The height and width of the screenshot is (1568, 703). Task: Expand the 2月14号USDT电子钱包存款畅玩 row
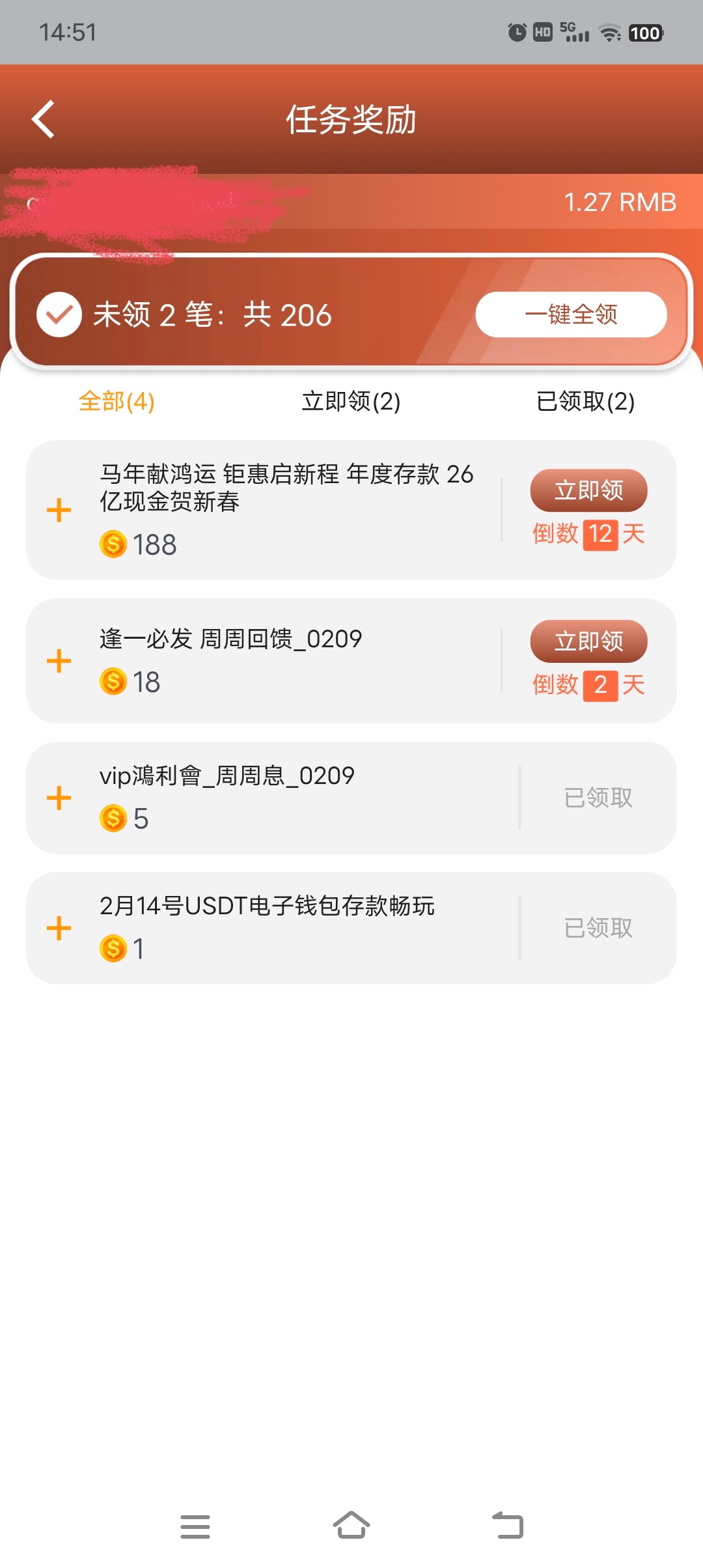pos(59,928)
